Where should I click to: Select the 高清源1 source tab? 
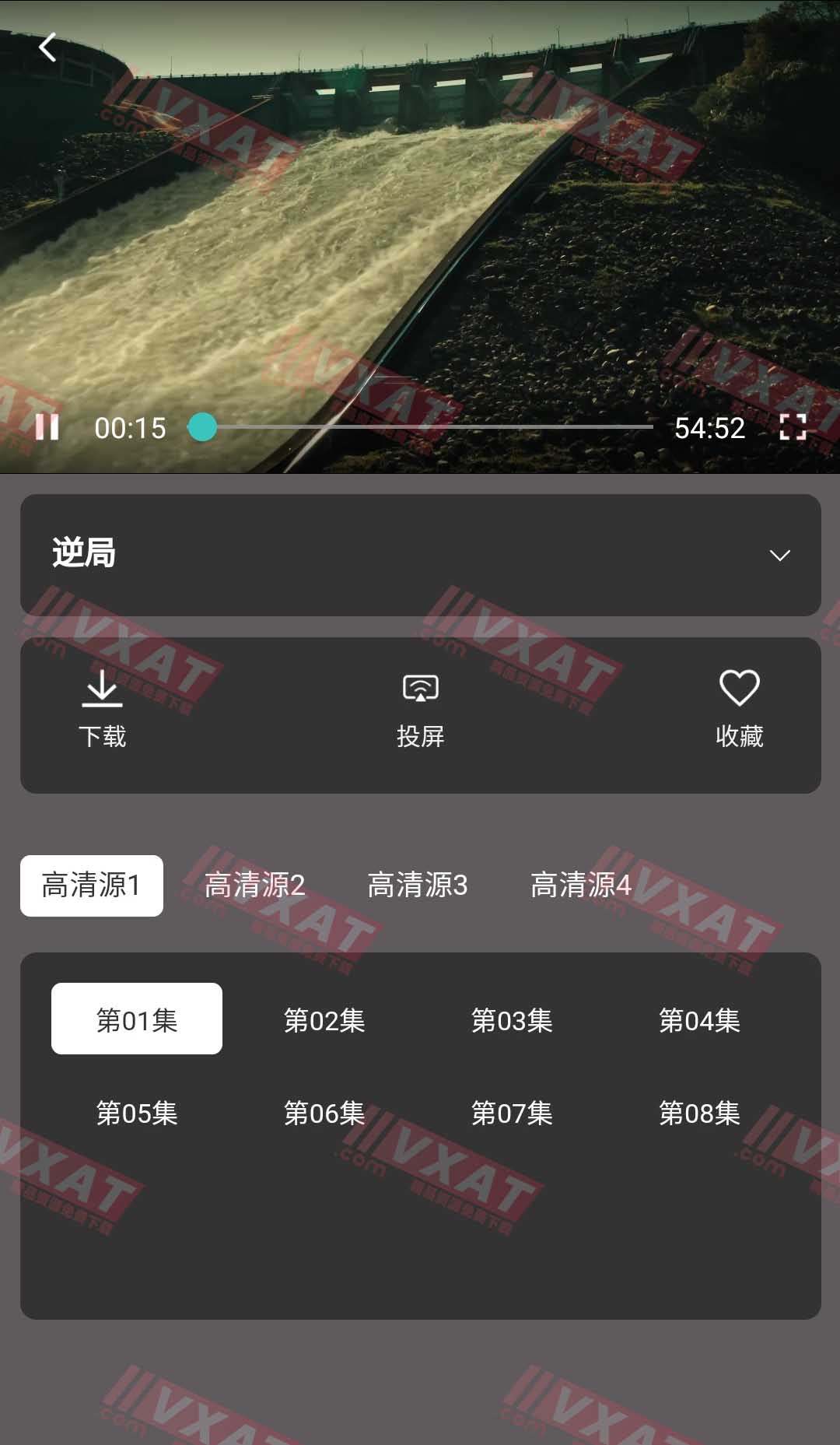pos(92,886)
